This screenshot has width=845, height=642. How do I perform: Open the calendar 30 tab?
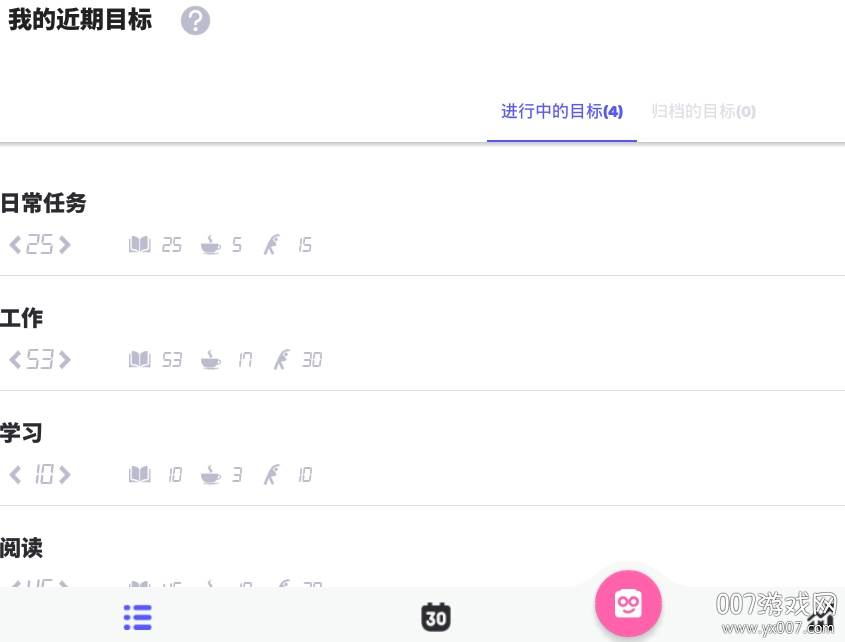point(435,617)
